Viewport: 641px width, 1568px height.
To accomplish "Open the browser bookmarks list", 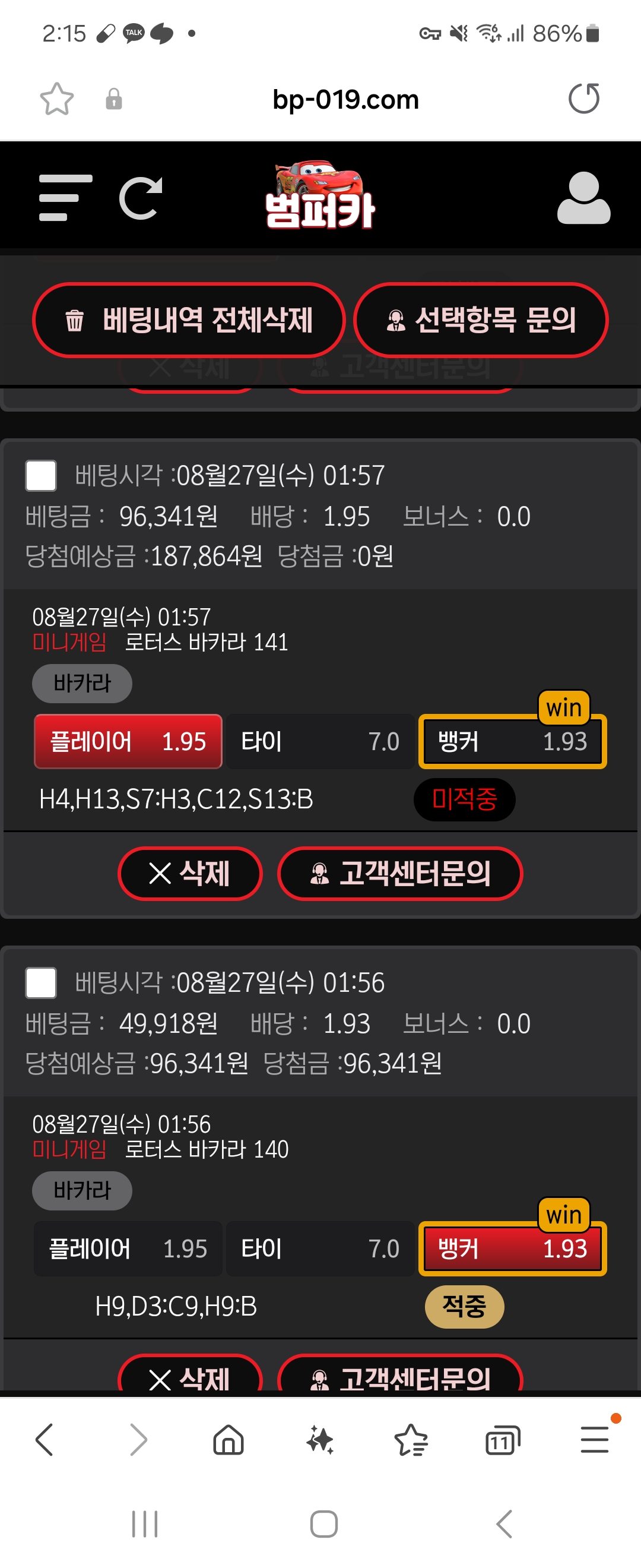I will coord(411,1440).
